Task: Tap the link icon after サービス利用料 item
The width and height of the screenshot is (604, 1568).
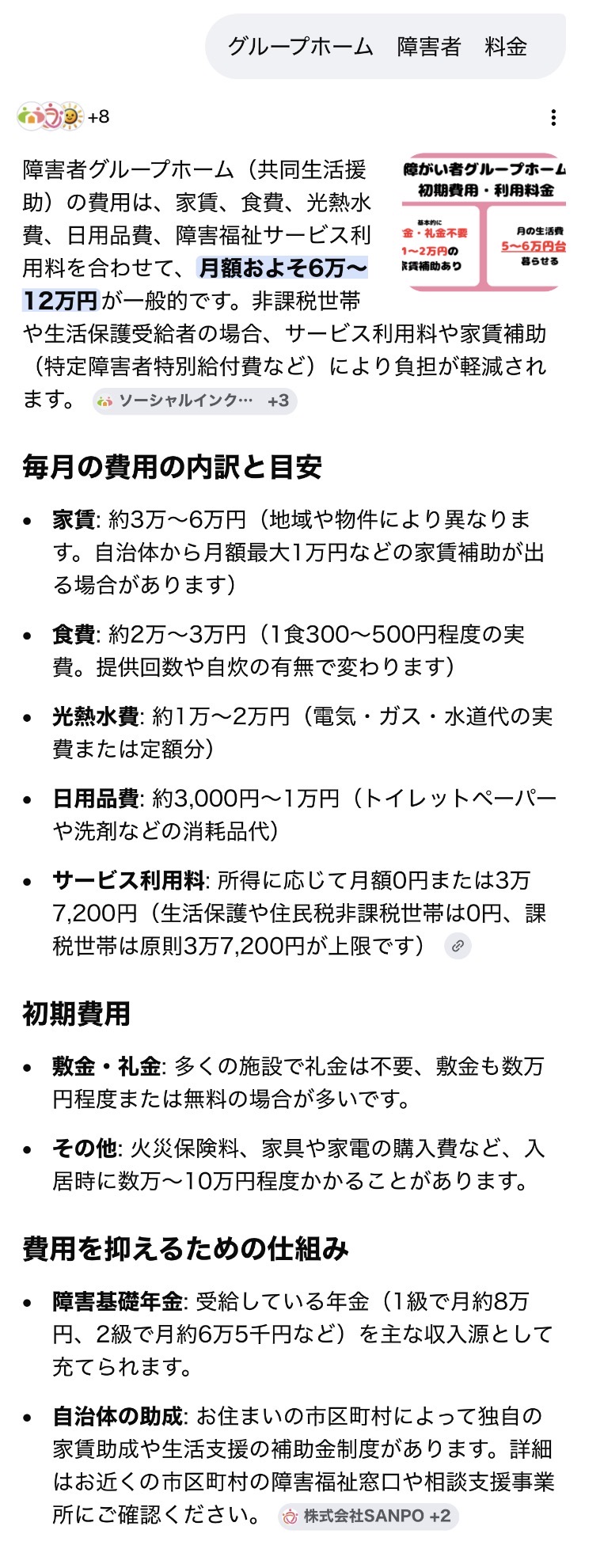Action: pyautogui.click(x=458, y=946)
